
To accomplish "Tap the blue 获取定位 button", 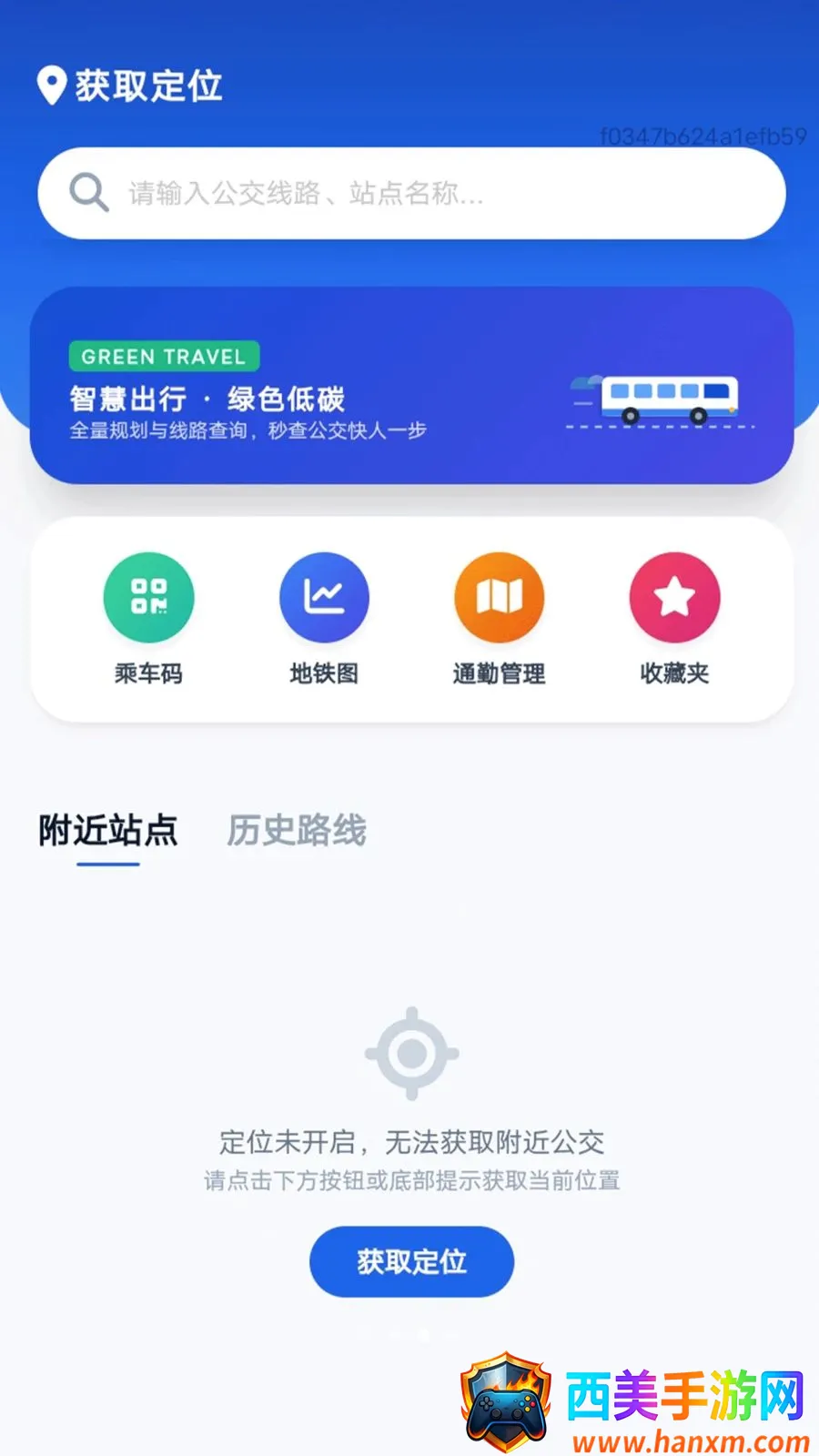I will click(411, 1261).
